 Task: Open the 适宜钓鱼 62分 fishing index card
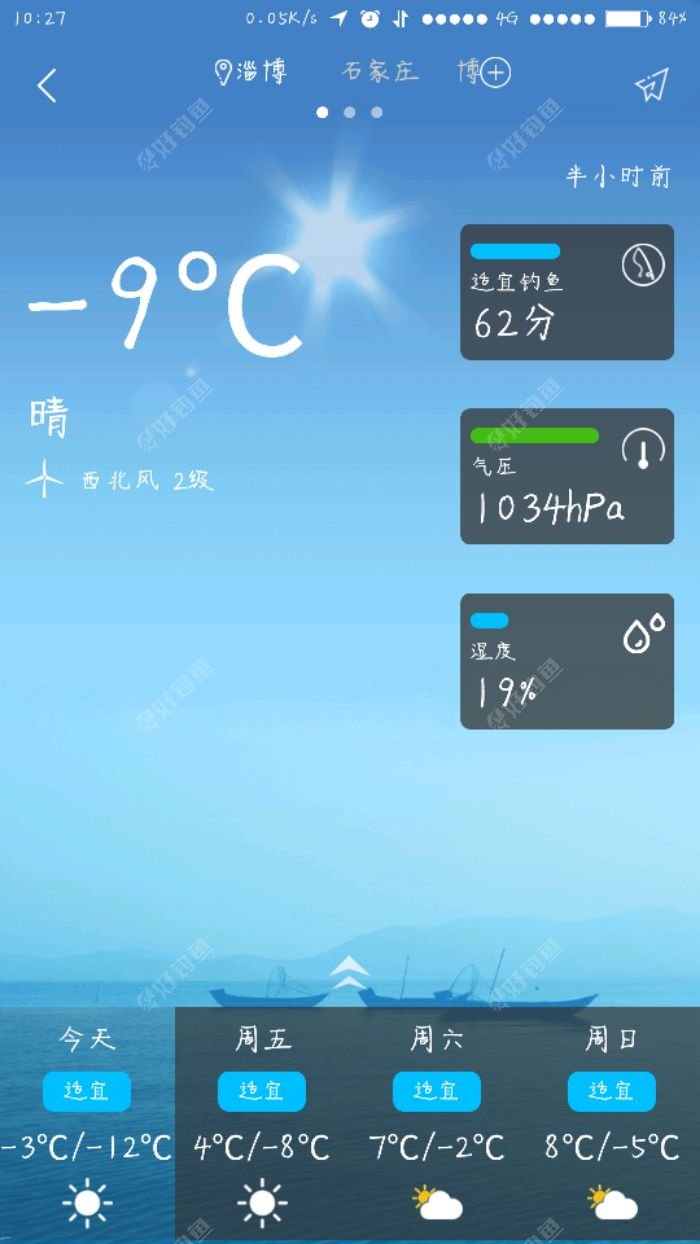(566, 292)
